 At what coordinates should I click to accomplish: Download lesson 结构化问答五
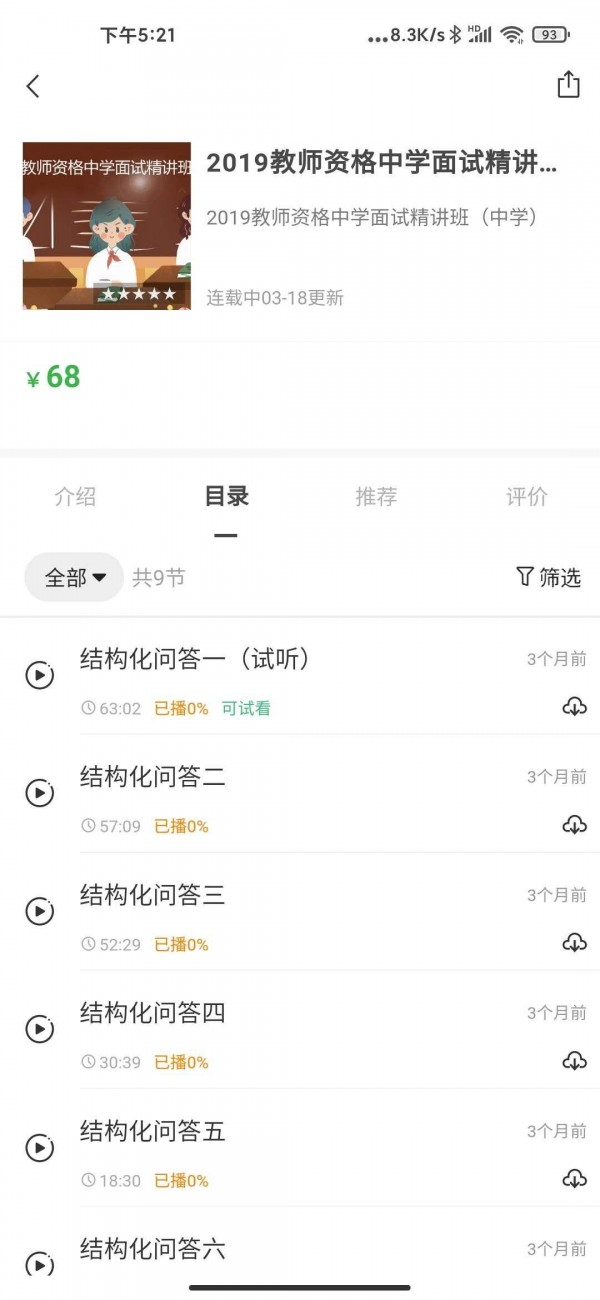point(574,1179)
